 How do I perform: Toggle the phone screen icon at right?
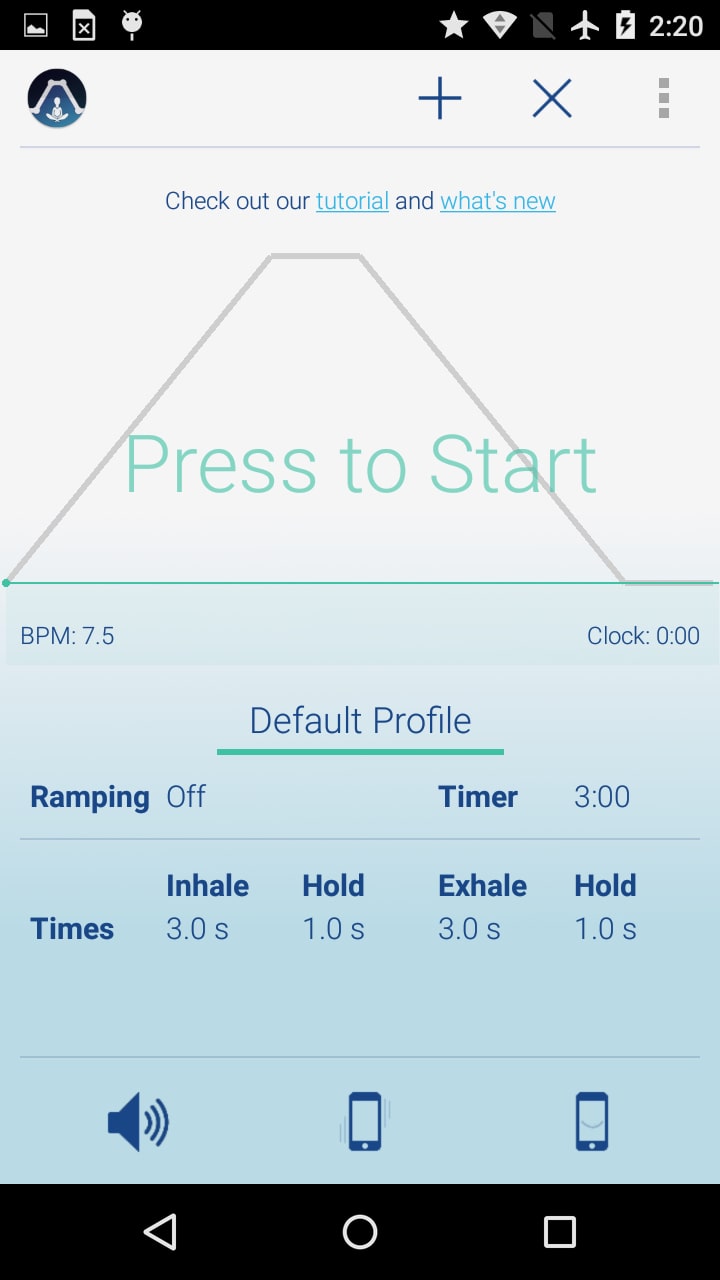click(592, 1122)
